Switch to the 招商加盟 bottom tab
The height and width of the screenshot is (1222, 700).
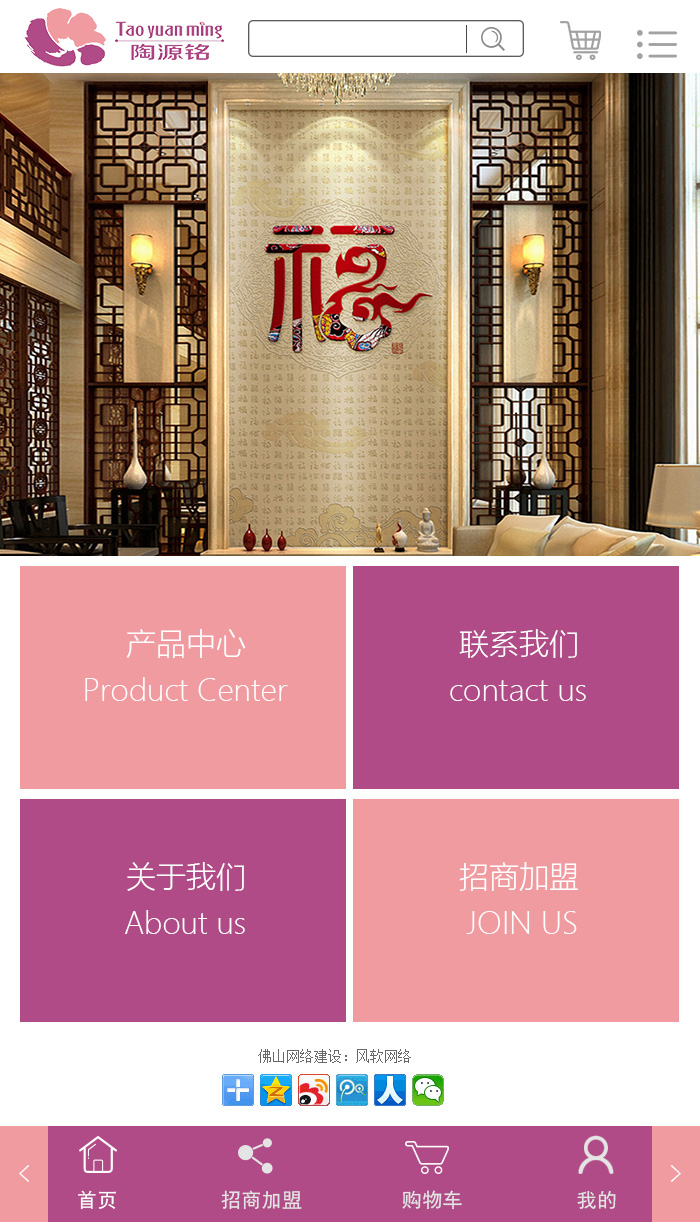point(260,1174)
